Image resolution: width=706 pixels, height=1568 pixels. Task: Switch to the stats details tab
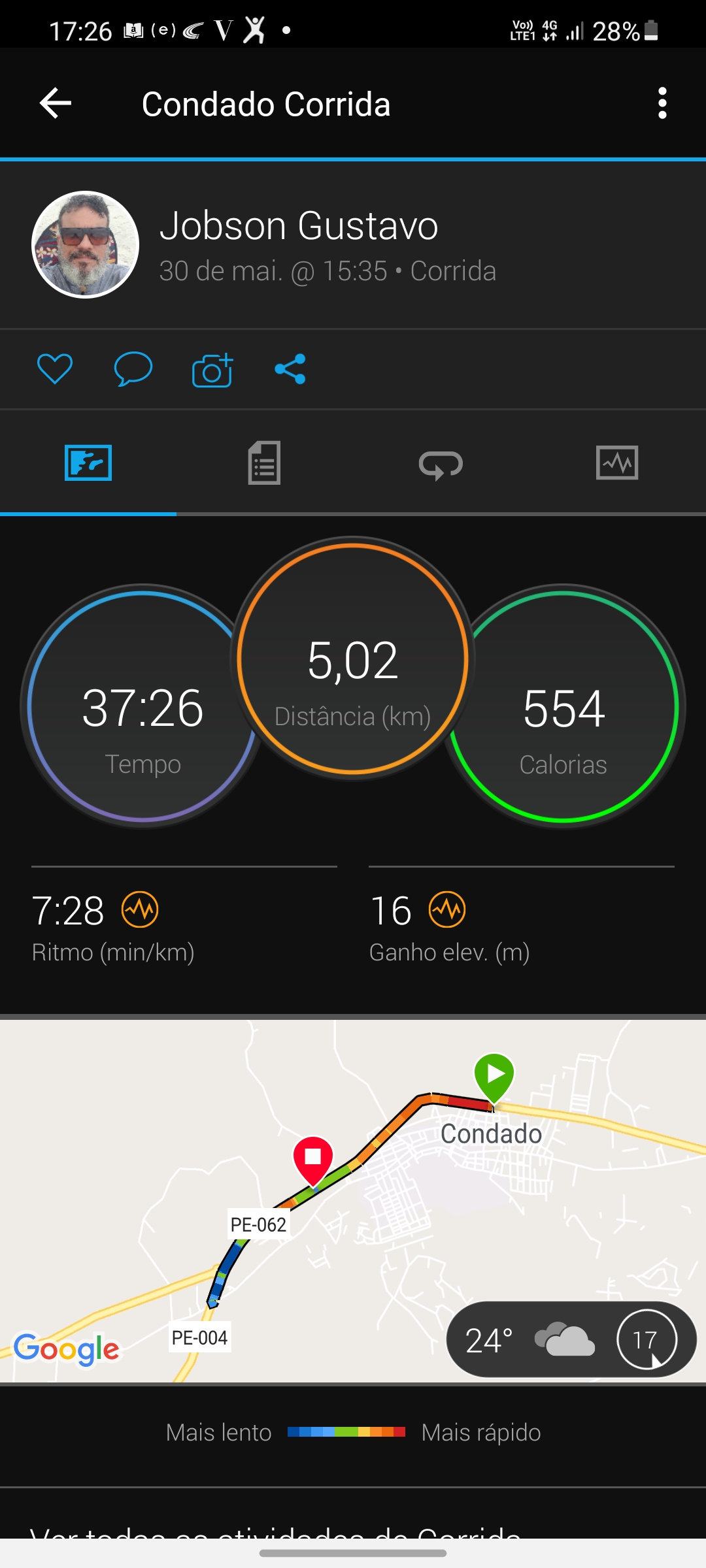pos(265,463)
